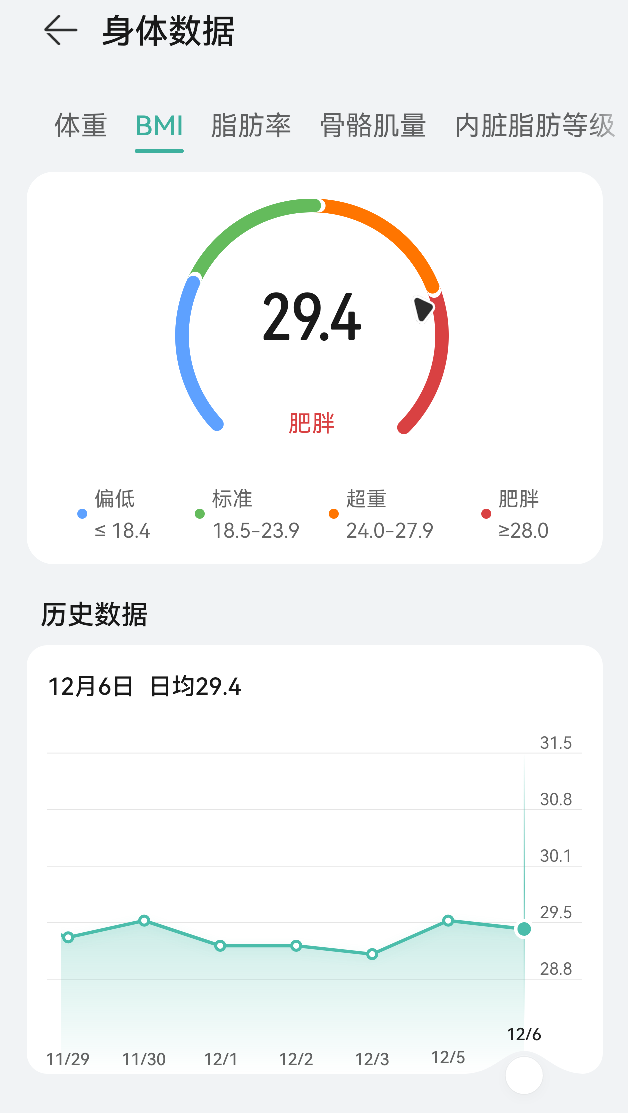Screen dimensions: 628x1113
Task: Select the 11/29 data point on chart
Action: coord(68,937)
